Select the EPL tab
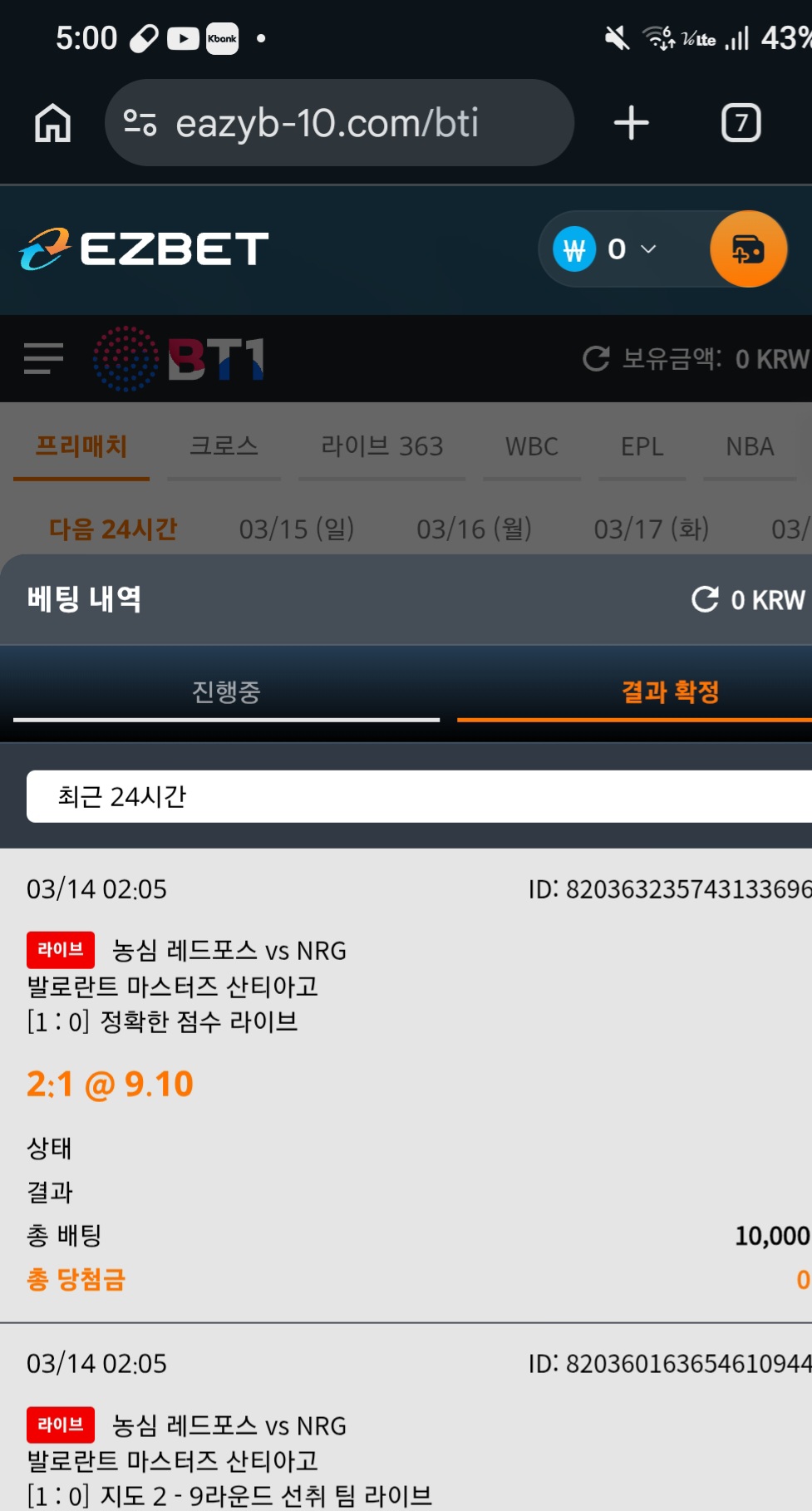The width and height of the screenshot is (812, 1511). coord(642,446)
